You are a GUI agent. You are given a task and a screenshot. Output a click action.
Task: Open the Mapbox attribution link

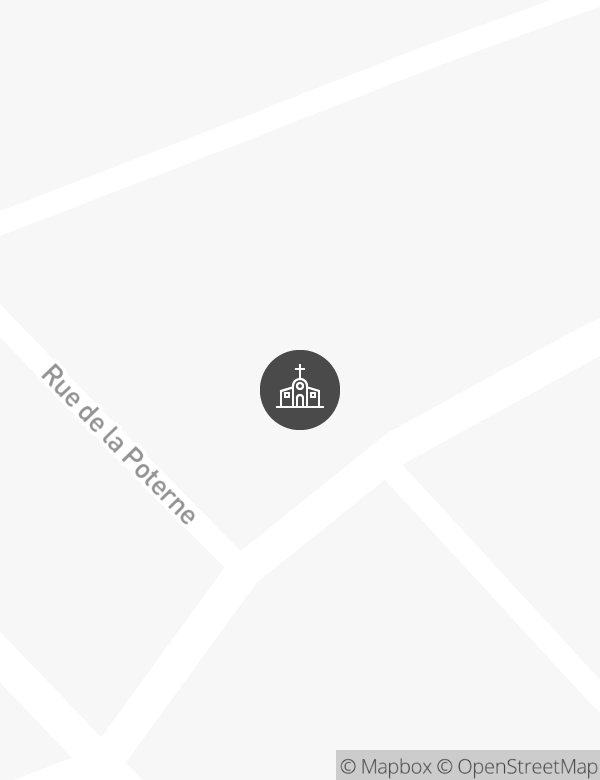[386, 767]
